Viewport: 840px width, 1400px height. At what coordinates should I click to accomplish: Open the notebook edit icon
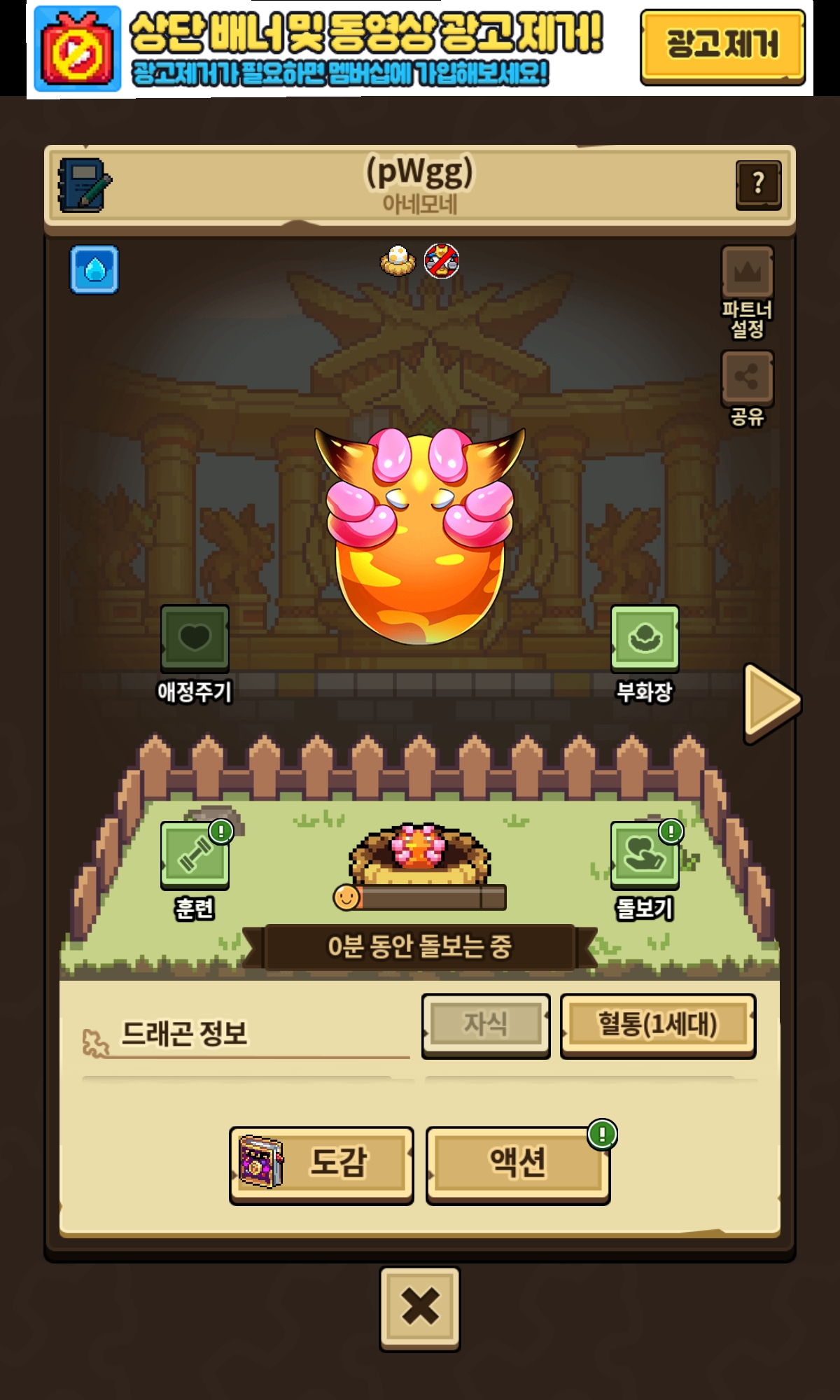[x=84, y=185]
